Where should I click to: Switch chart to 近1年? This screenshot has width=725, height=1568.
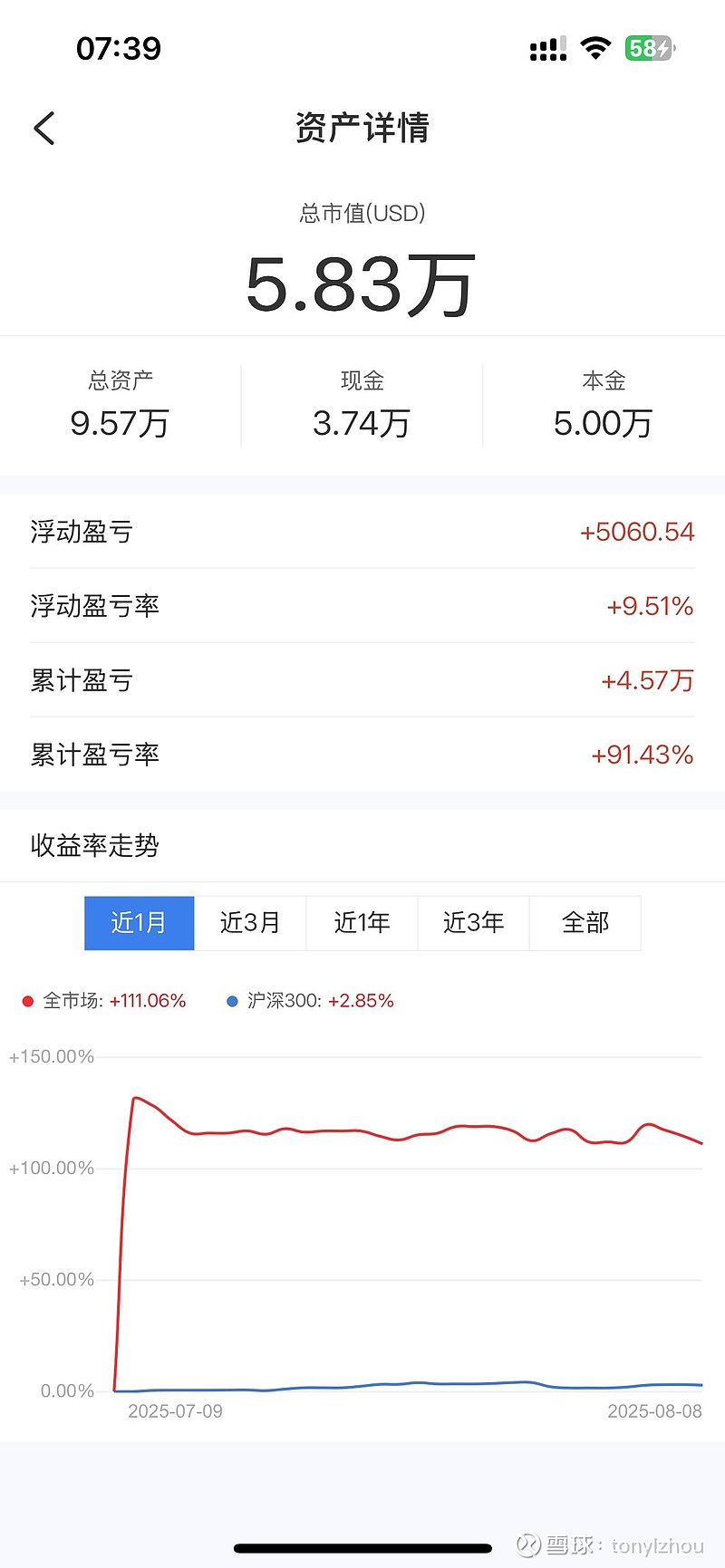point(362,923)
